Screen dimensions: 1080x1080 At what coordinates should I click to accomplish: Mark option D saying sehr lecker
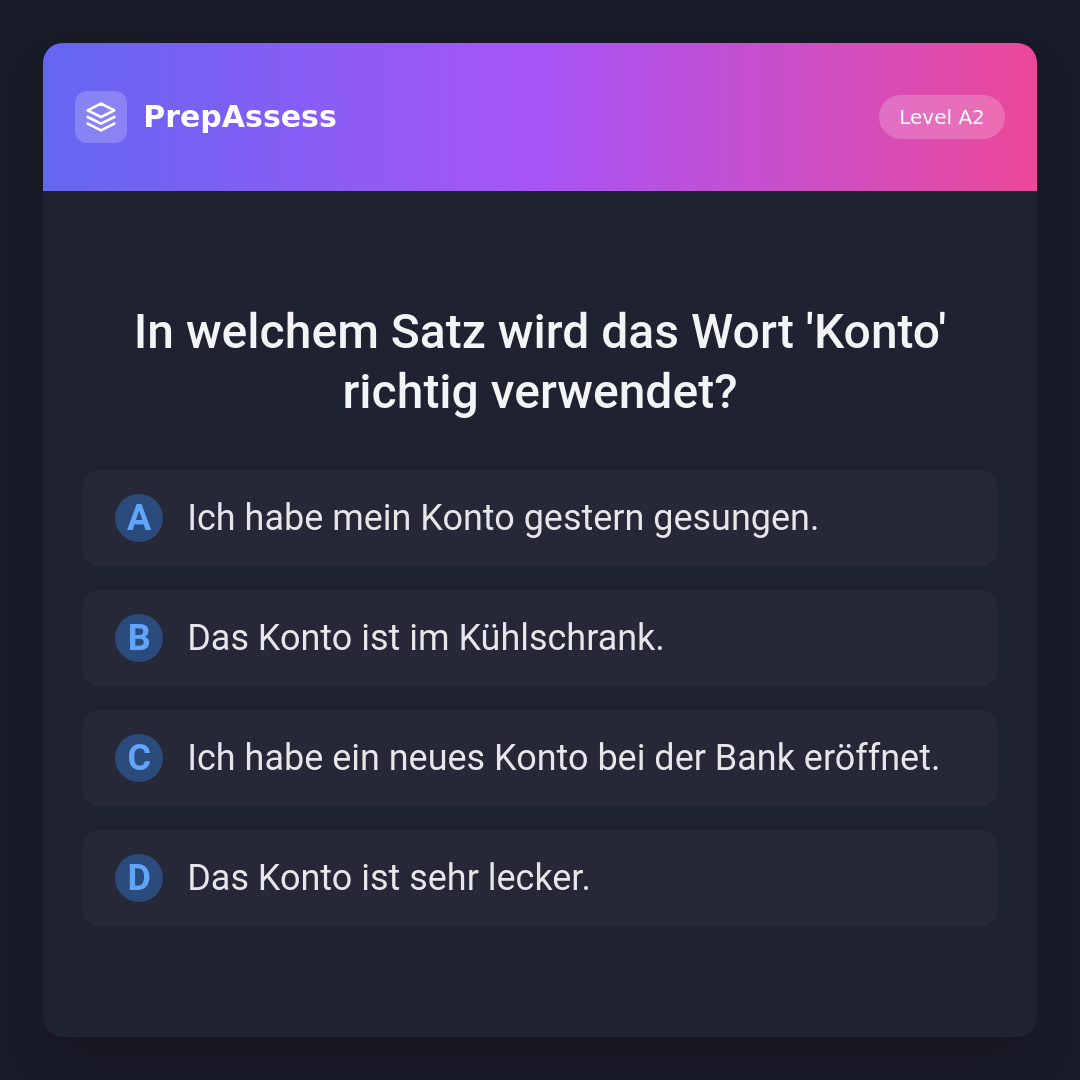540,878
